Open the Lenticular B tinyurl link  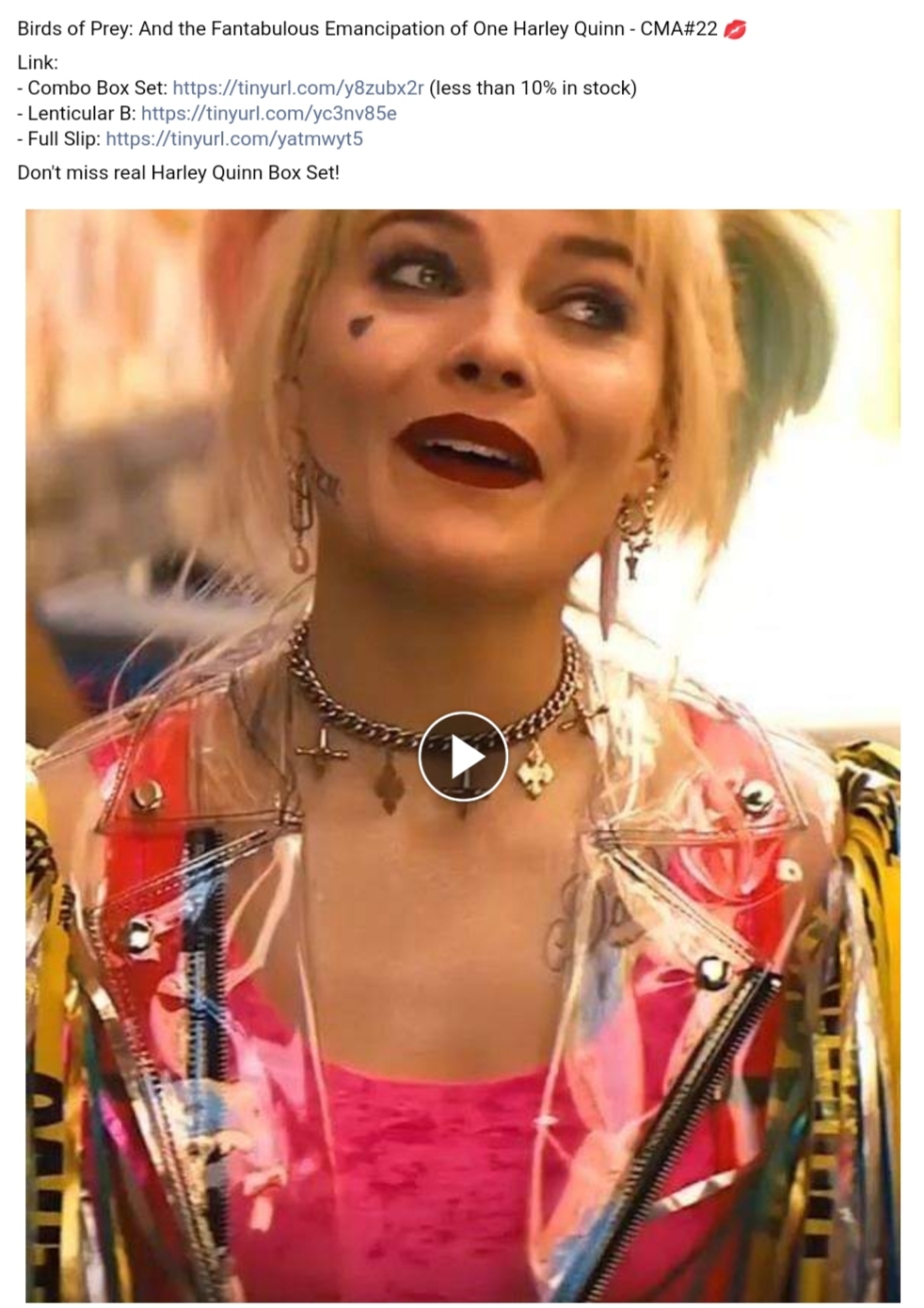(x=268, y=114)
